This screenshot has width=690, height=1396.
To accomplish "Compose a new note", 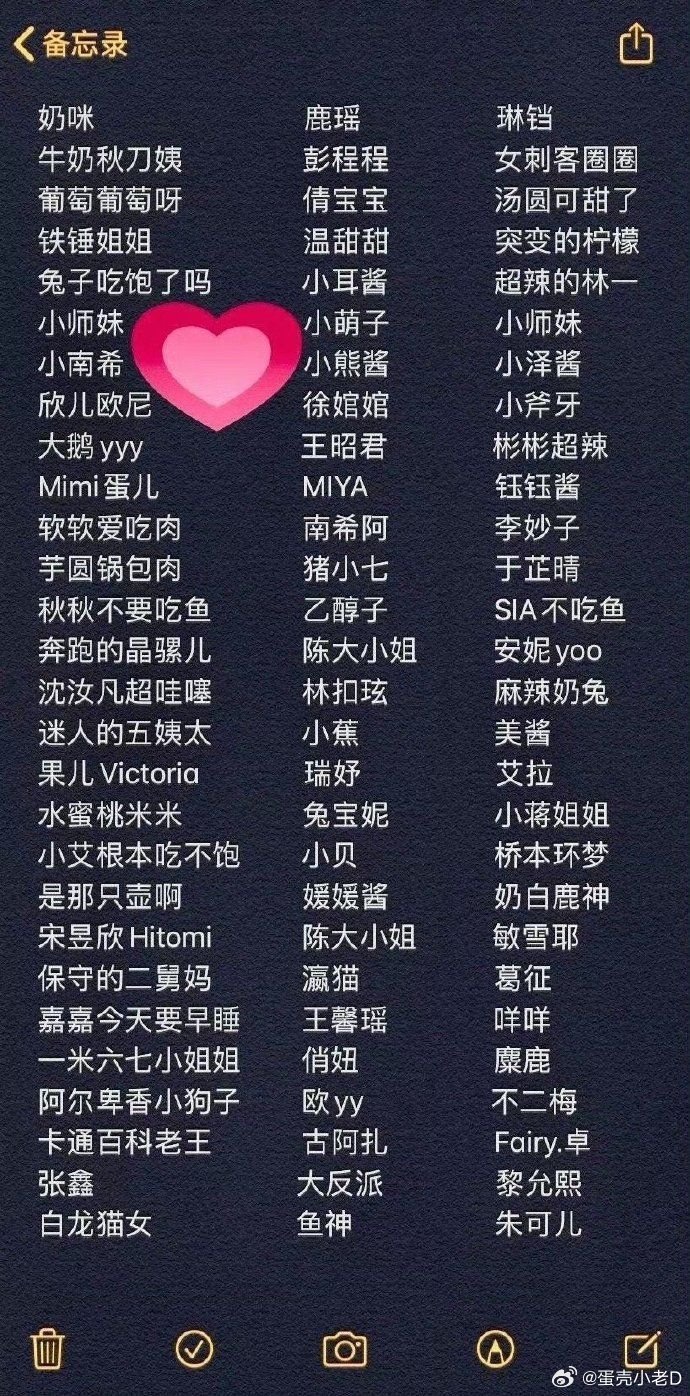I will coord(640,1349).
